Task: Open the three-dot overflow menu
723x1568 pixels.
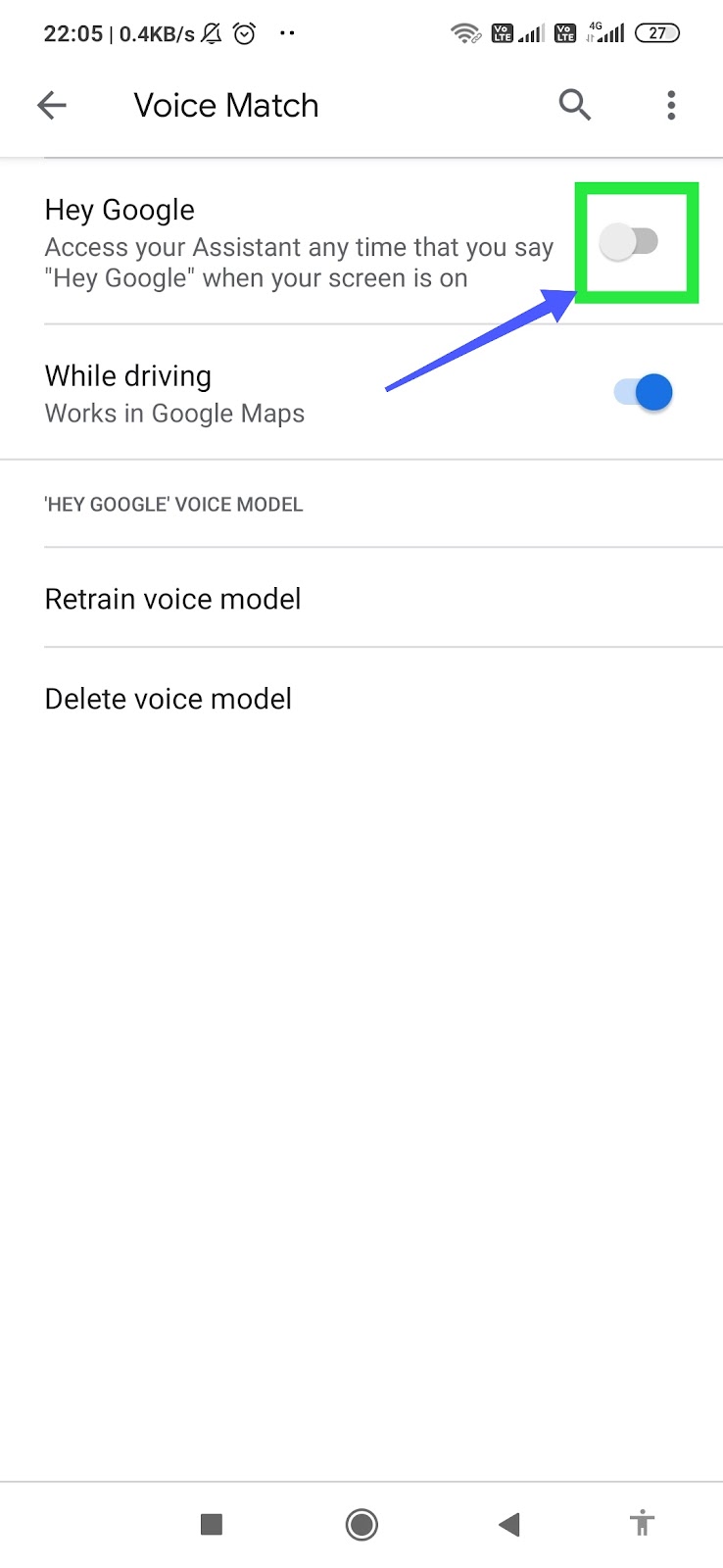Action: point(671,105)
